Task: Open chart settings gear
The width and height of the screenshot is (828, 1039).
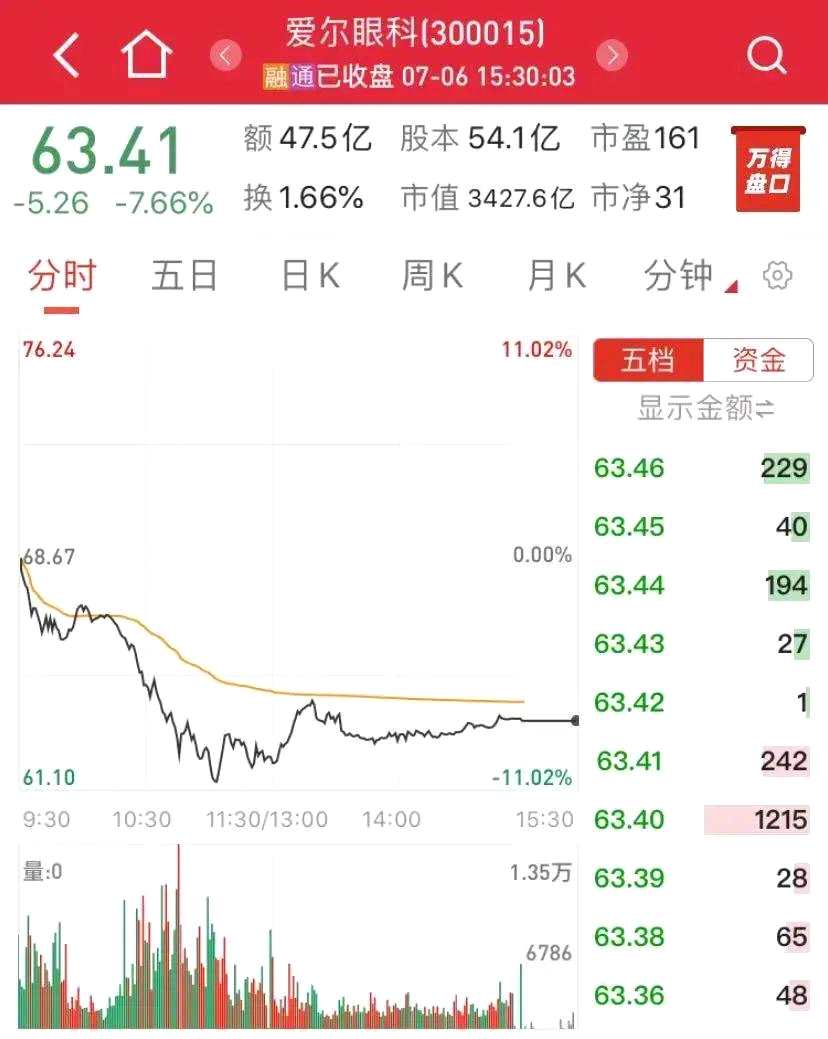Action: (778, 275)
